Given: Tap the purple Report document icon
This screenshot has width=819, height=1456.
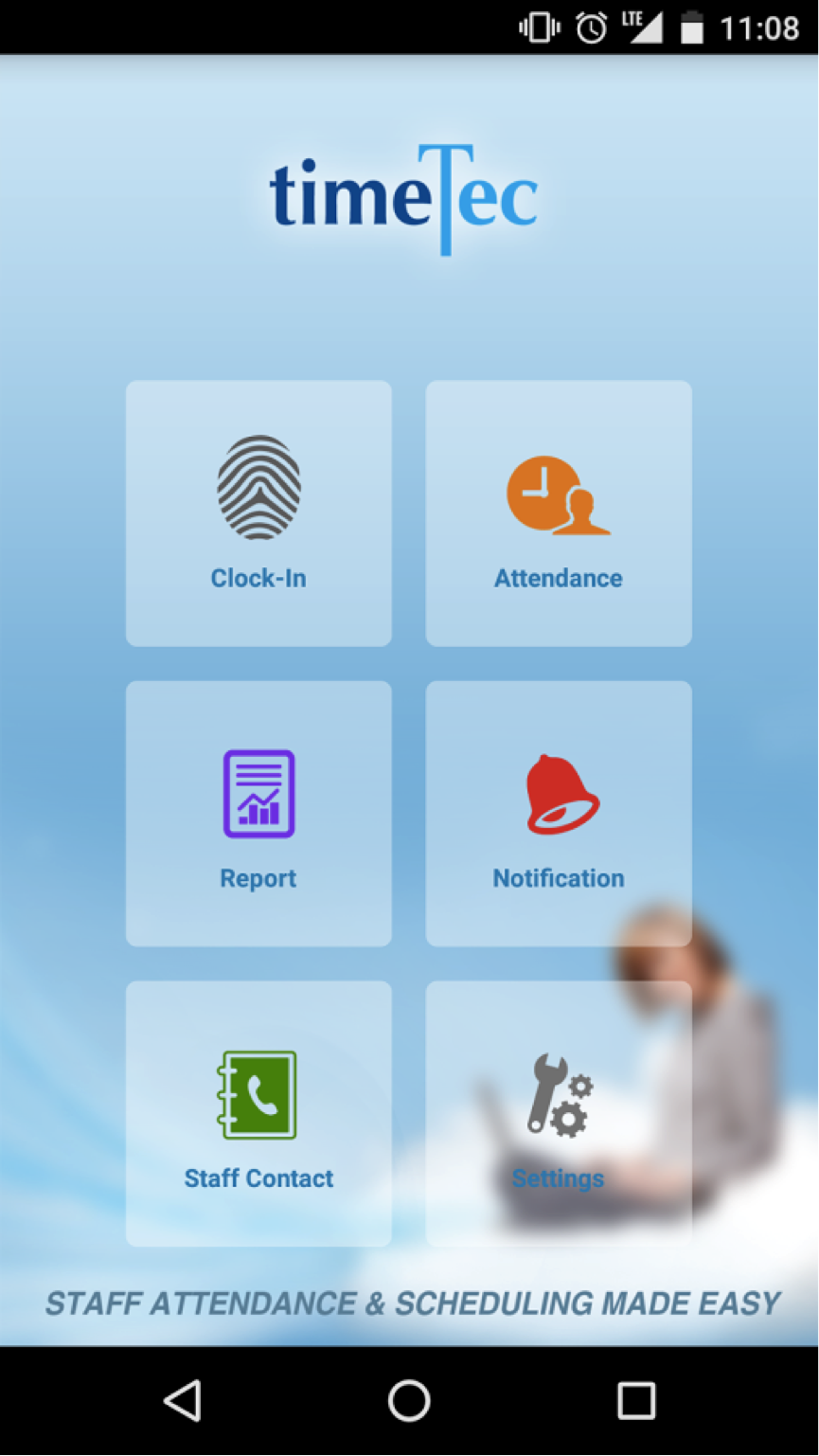Looking at the screenshot, I should (x=258, y=794).
